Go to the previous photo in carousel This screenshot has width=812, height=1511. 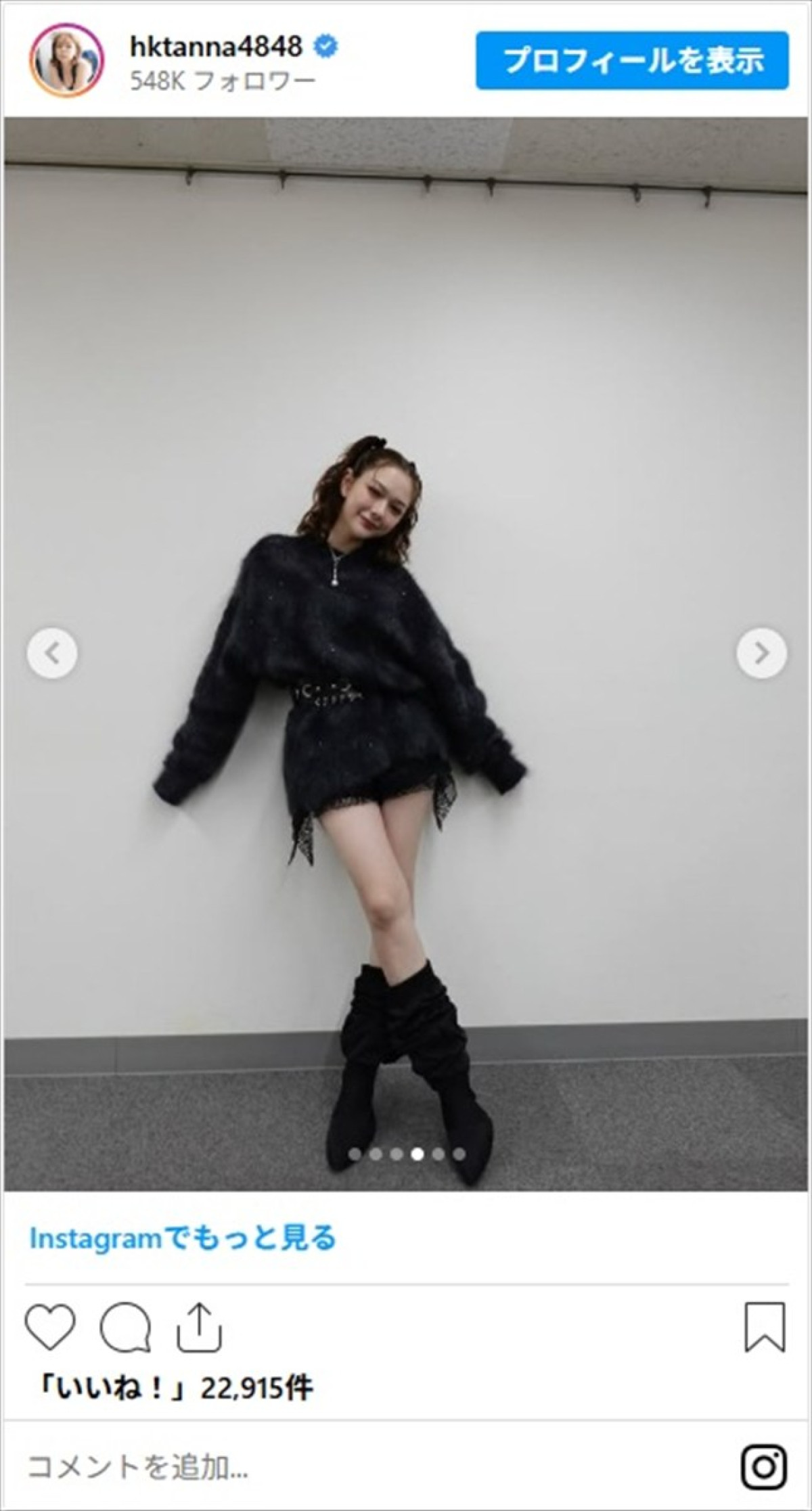[52, 653]
